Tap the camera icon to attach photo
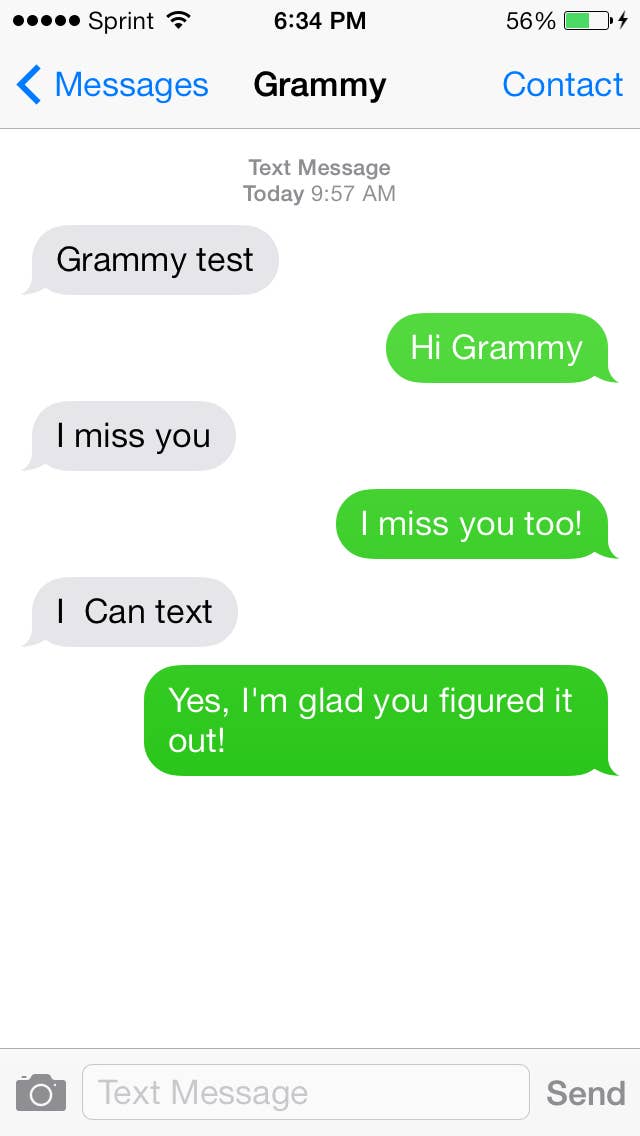640x1136 pixels. click(41, 1092)
